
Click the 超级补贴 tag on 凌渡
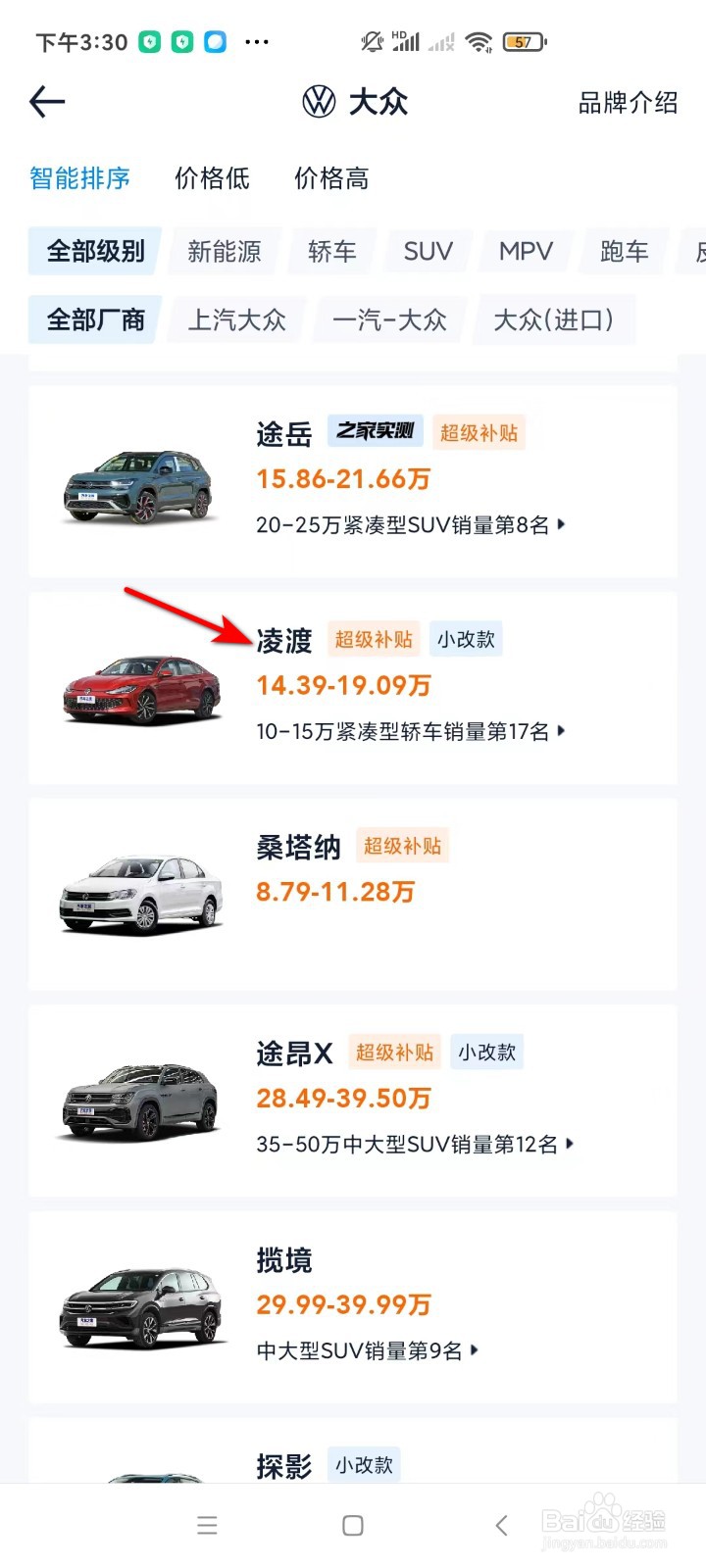pos(373,638)
